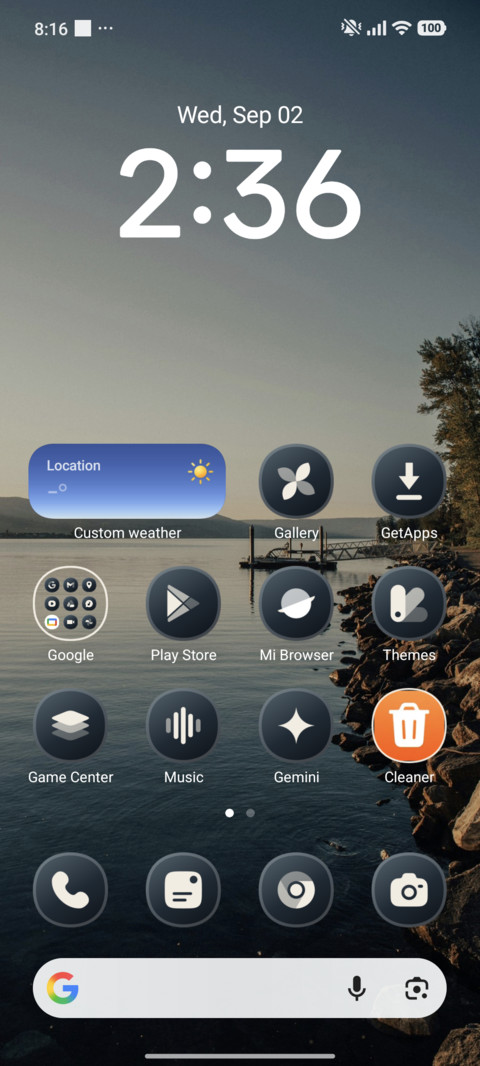Open the Google folder
480x1066 pixels.
(71, 603)
